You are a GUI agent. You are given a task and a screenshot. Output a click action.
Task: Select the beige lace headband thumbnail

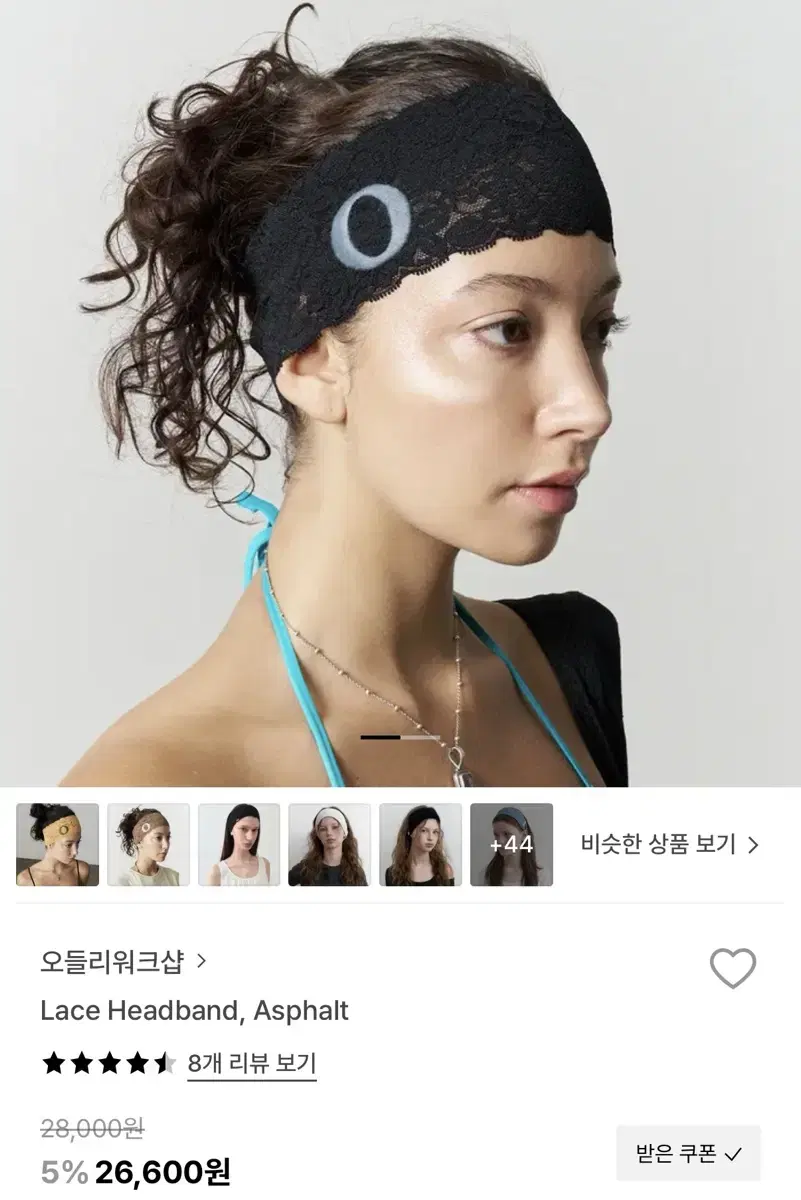point(57,843)
